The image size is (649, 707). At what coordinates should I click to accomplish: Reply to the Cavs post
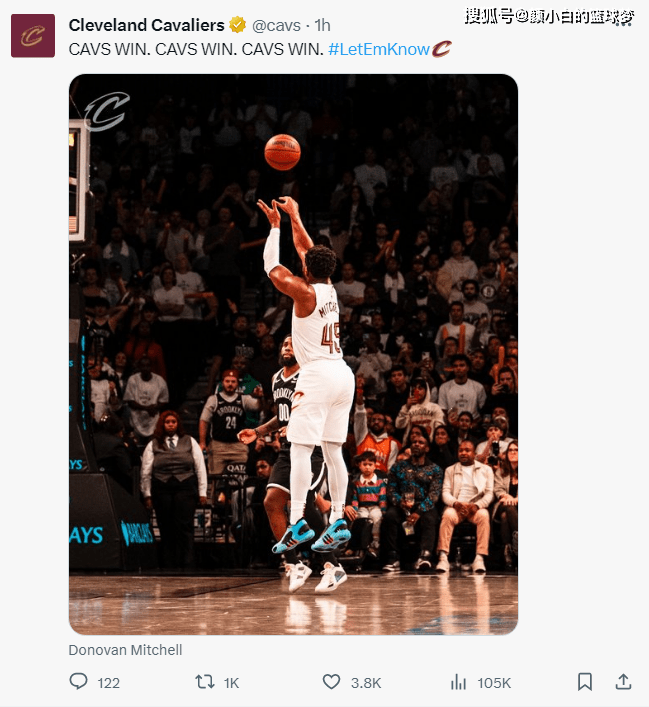pos(79,682)
